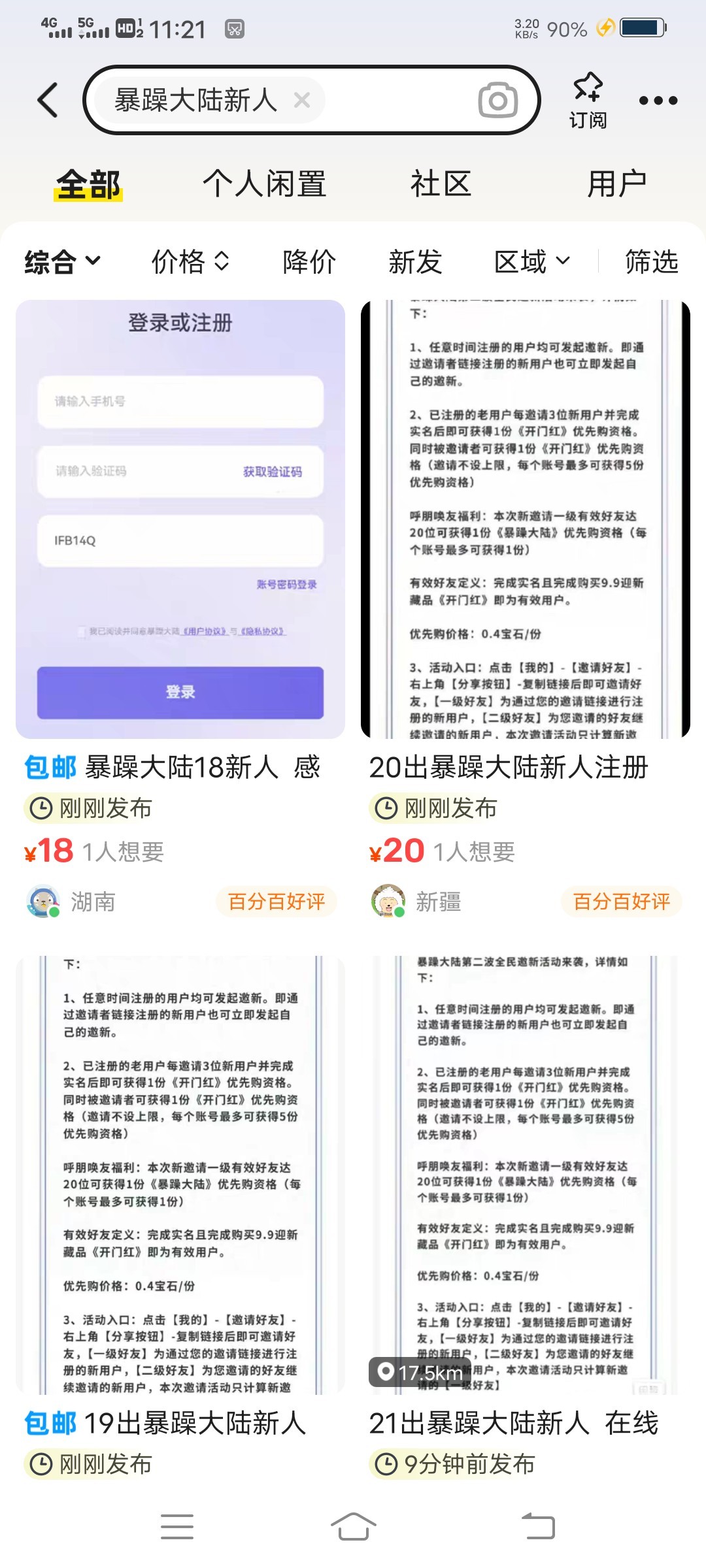This screenshot has width=706, height=1568.
Task: Sort results by 价格
Action: (x=190, y=261)
